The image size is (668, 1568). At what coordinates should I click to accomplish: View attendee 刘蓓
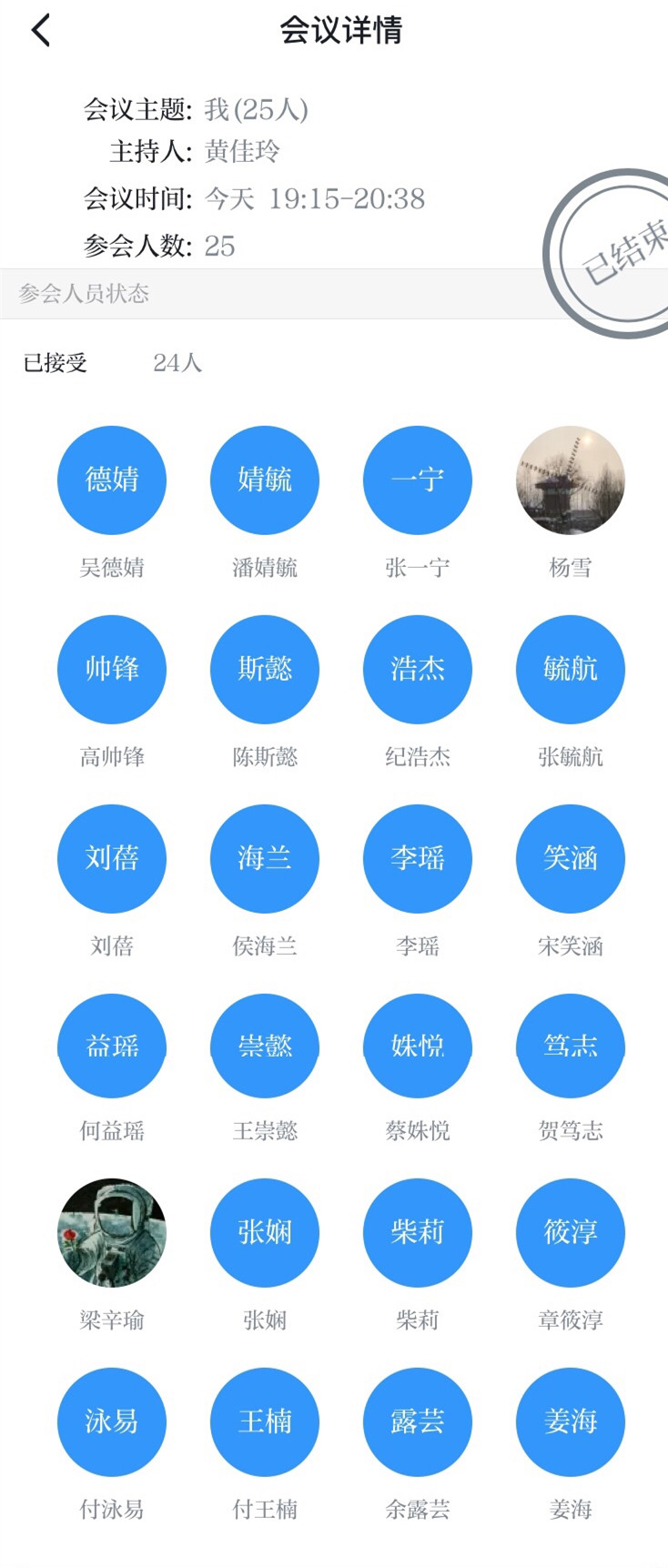[112, 858]
